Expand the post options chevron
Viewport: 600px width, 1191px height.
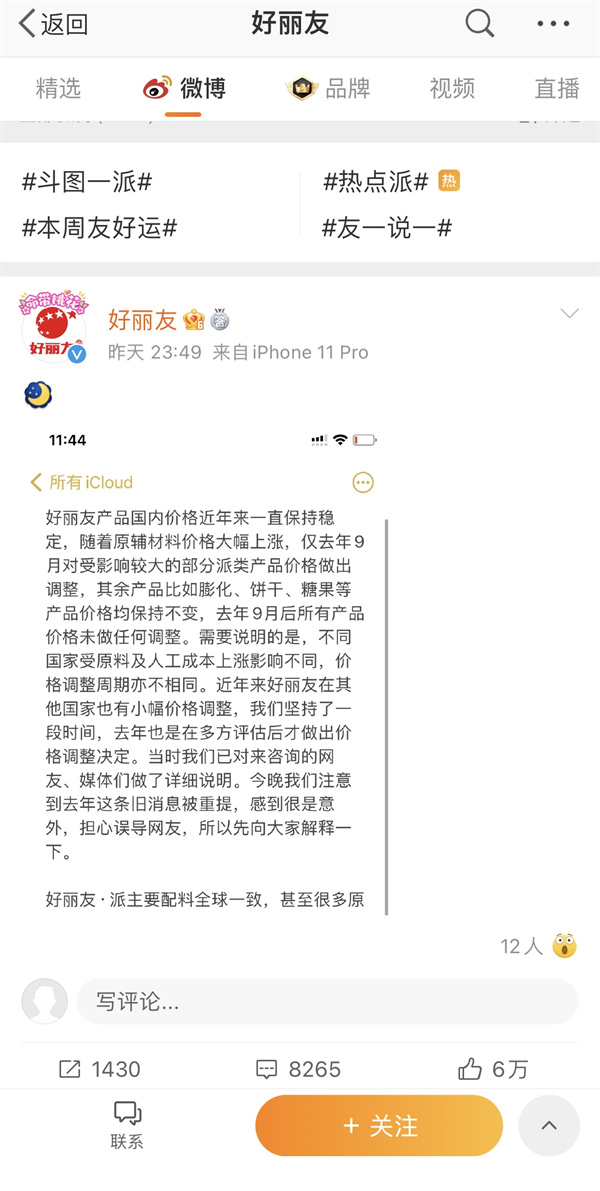[x=569, y=314]
